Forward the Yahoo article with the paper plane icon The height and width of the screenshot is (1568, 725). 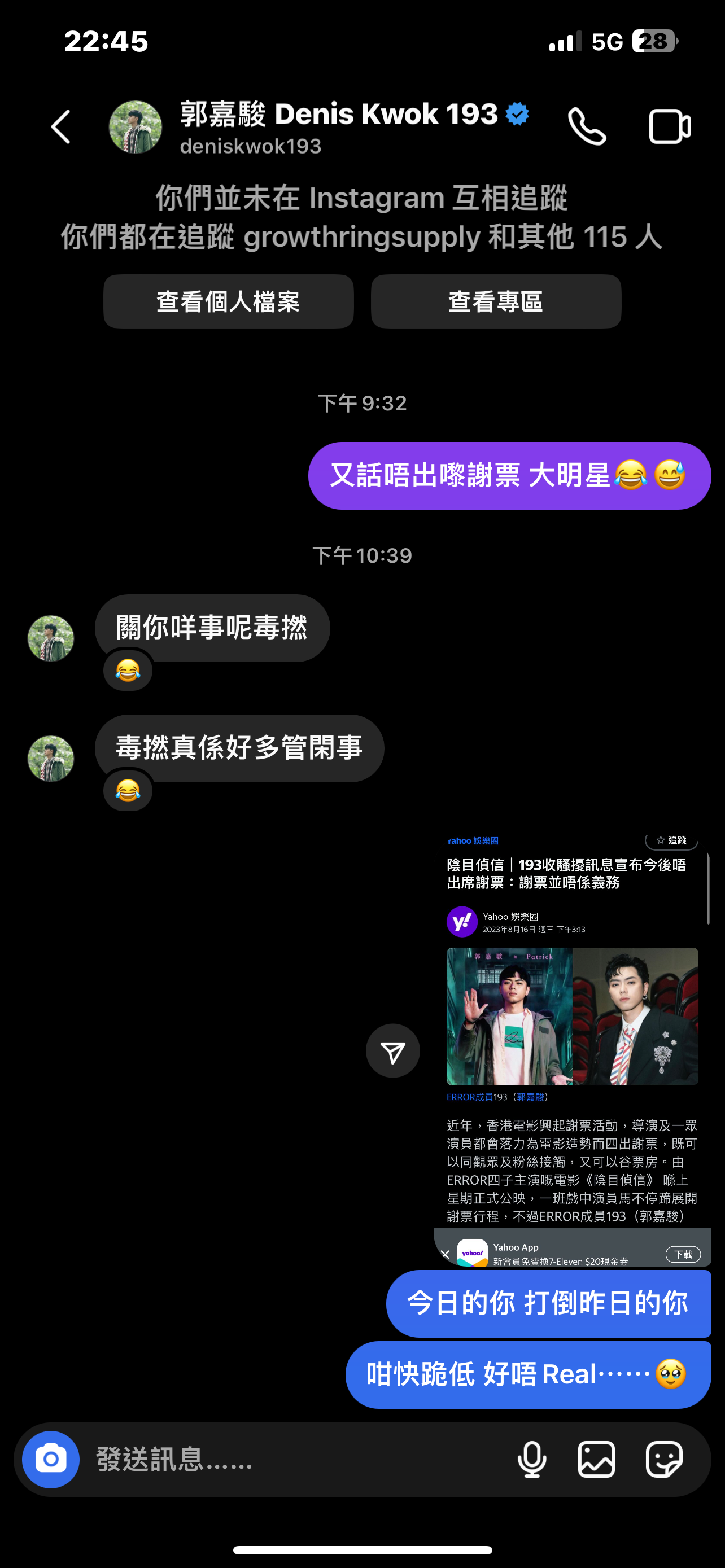click(392, 1051)
